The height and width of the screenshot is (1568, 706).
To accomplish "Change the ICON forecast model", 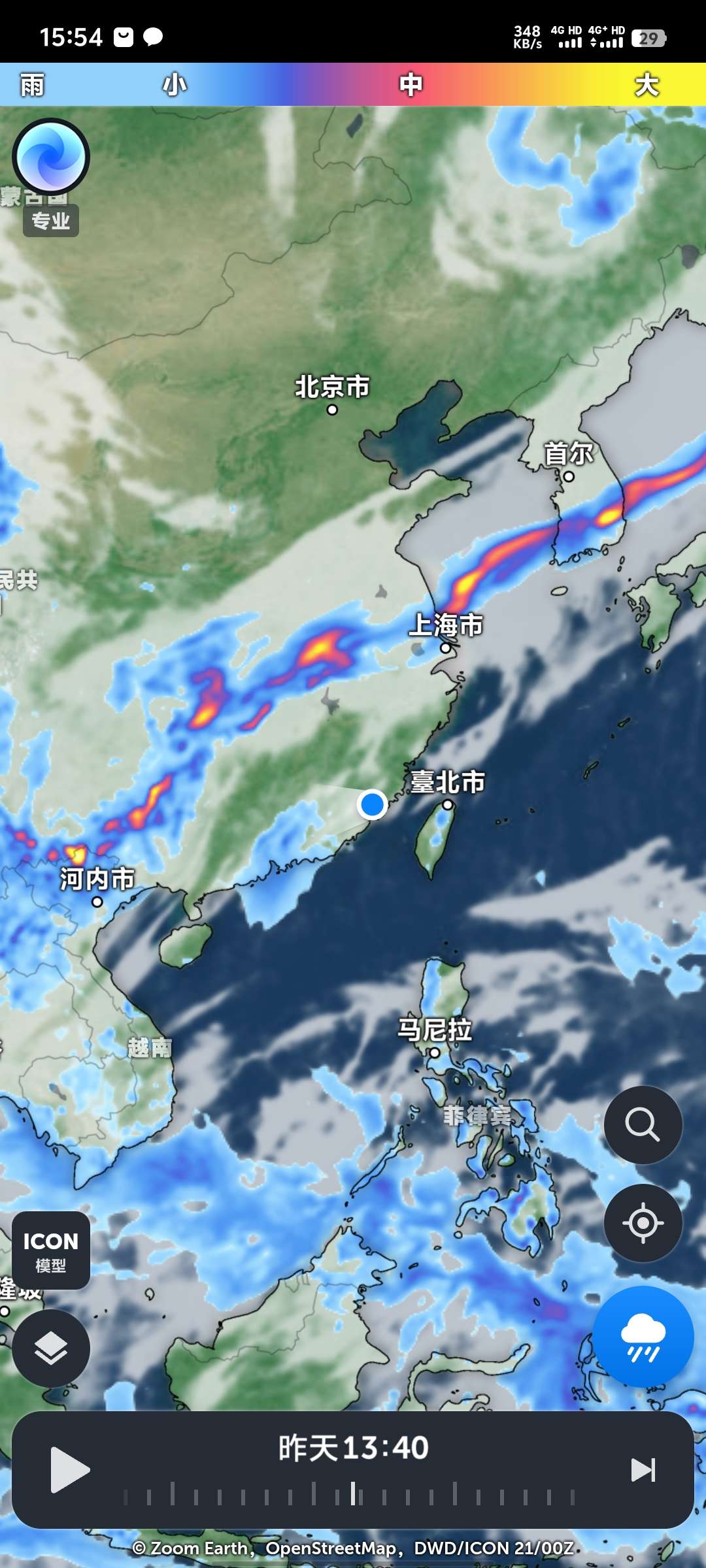I will (51, 1250).
